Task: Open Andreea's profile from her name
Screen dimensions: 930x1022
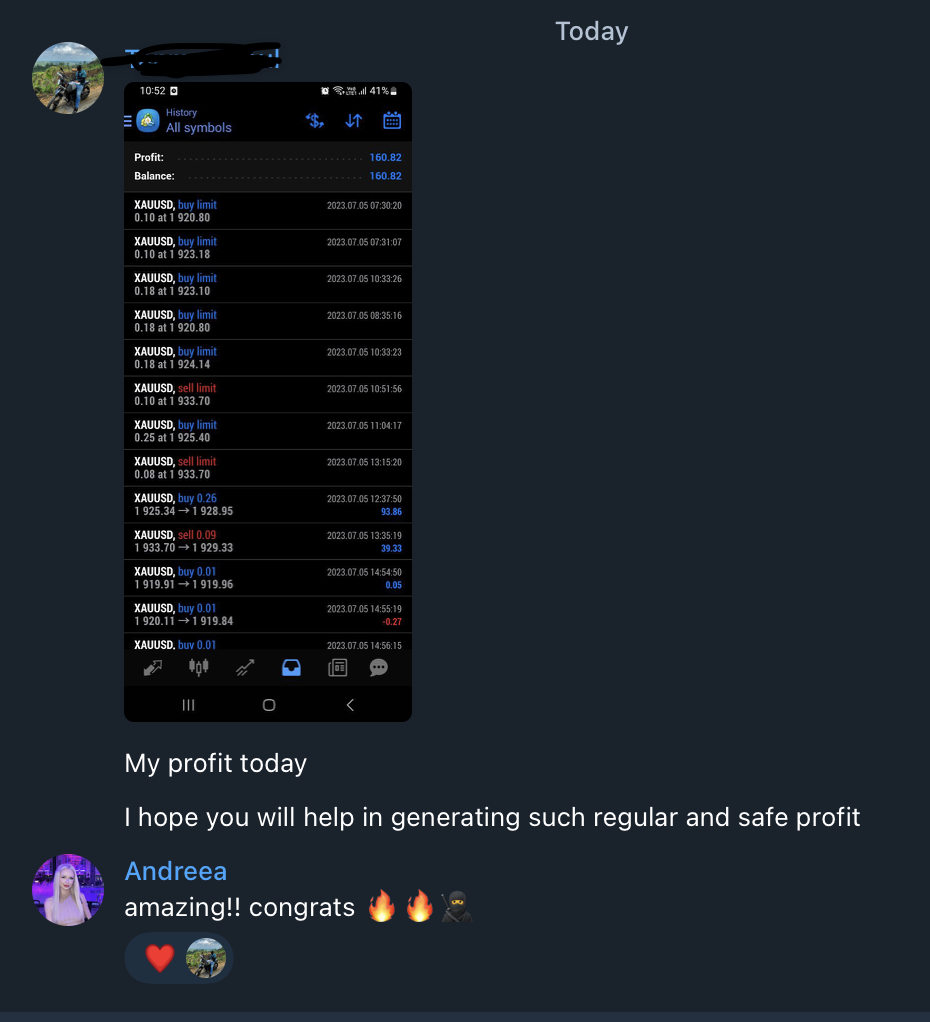Action: pyautogui.click(x=175, y=871)
